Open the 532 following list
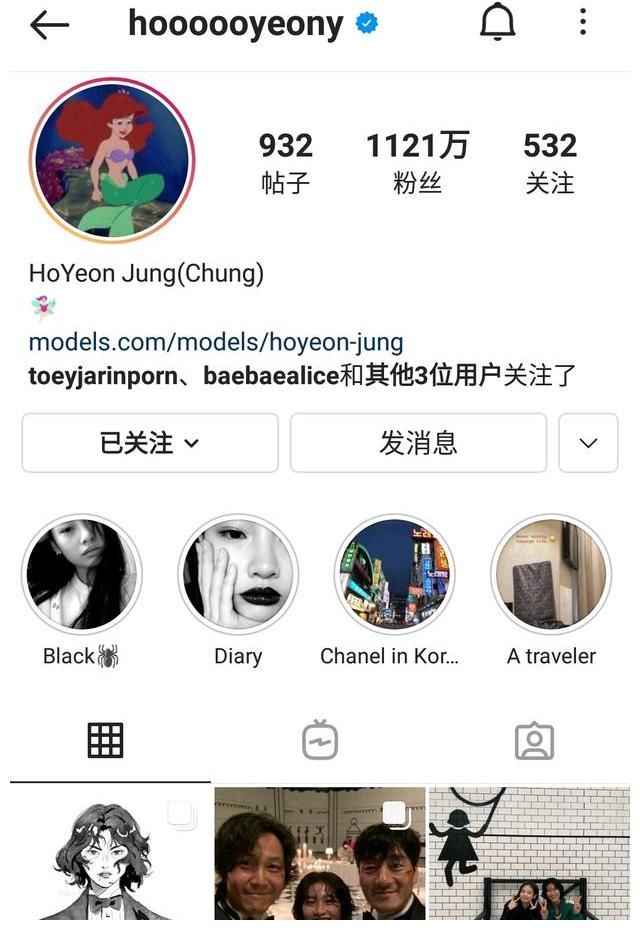Image resolution: width=640 pixels, height=940 pixels. (x=549, y=162)
